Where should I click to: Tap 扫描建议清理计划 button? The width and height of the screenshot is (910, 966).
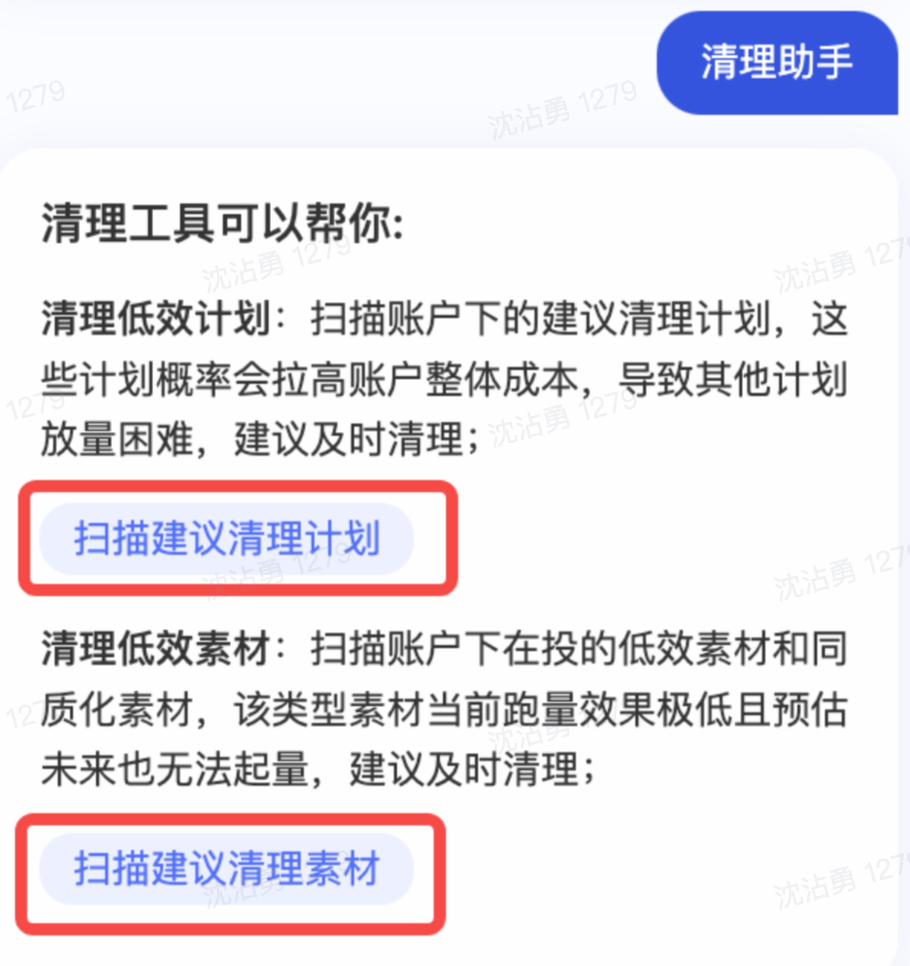pyautogui.click(x=227, y=539)
